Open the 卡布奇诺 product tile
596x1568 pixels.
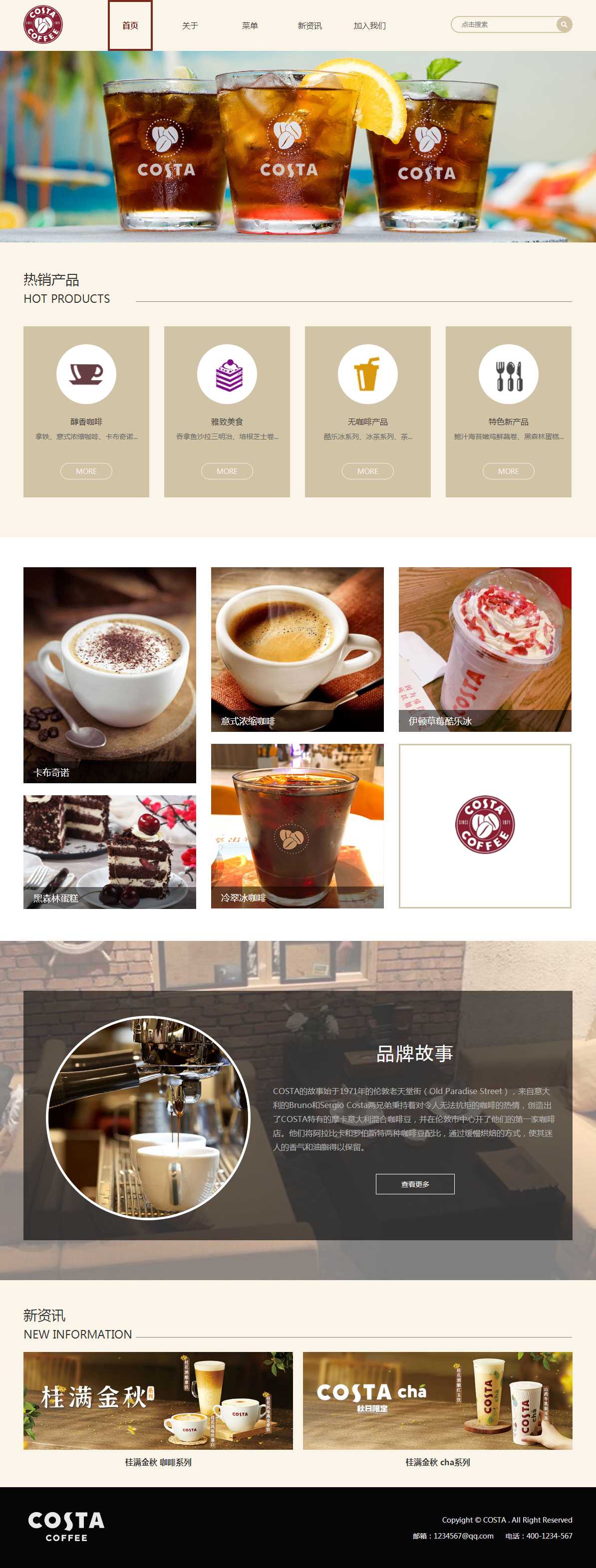click(110, 674)
